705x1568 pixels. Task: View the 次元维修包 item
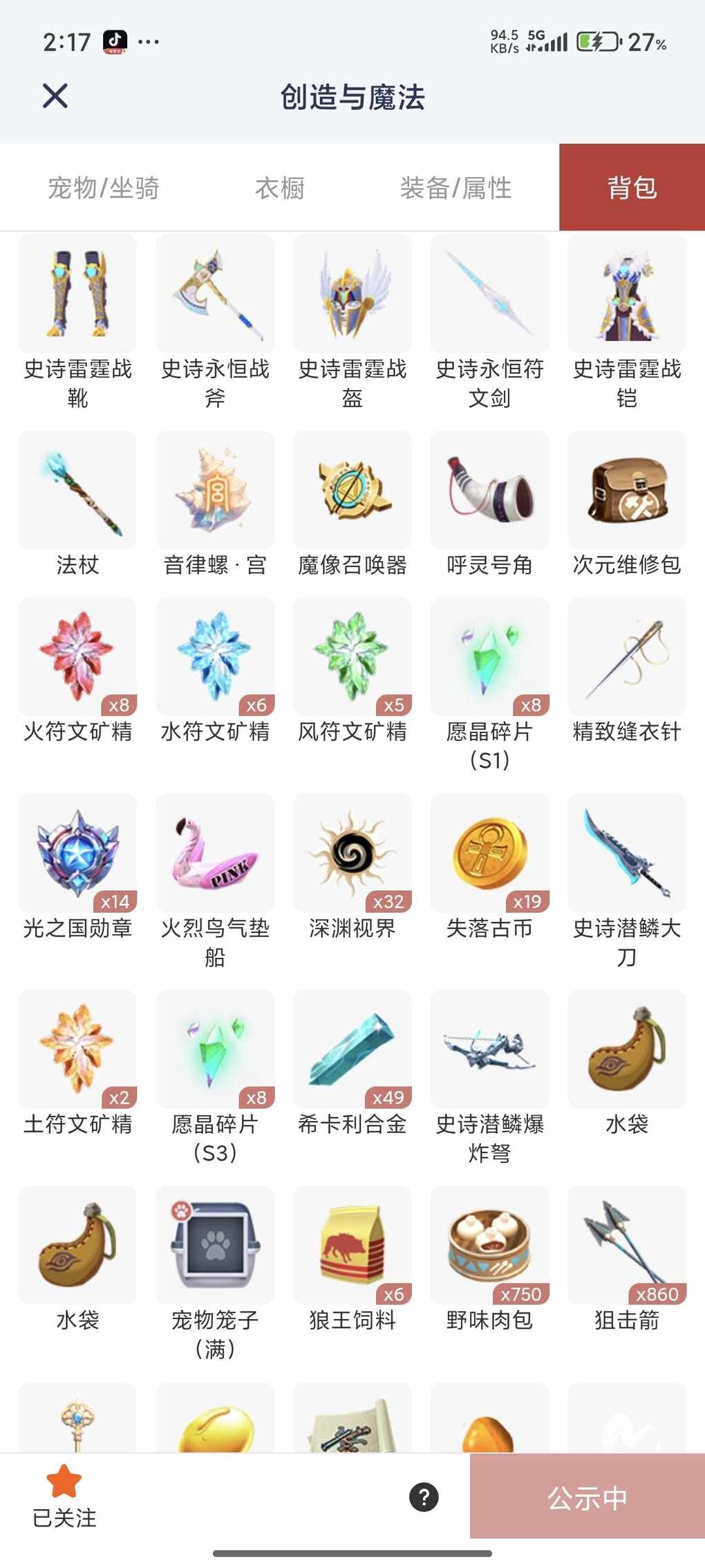[627, 490]
